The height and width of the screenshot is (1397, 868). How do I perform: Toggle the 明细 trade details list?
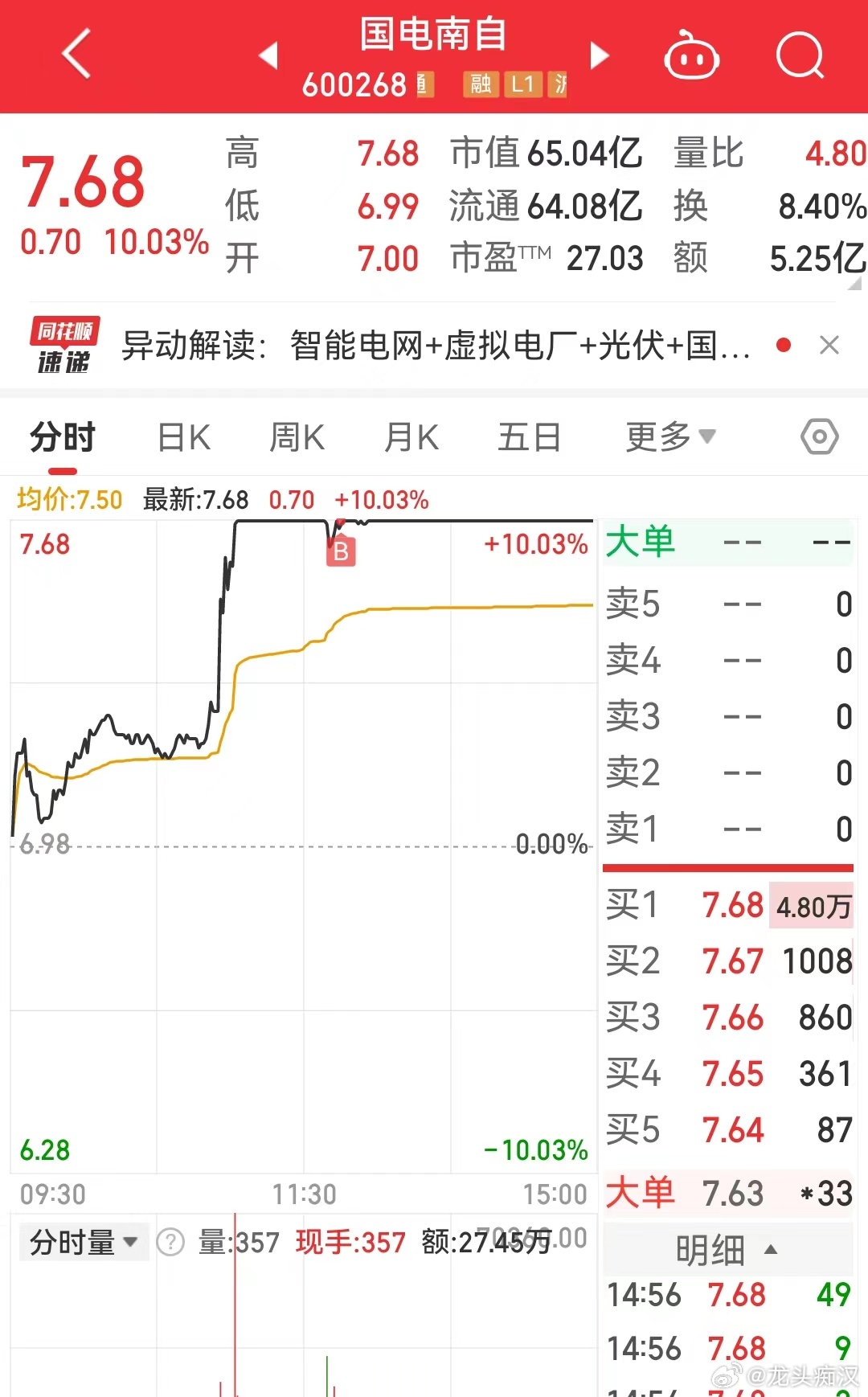click(x=727, y=1250)
